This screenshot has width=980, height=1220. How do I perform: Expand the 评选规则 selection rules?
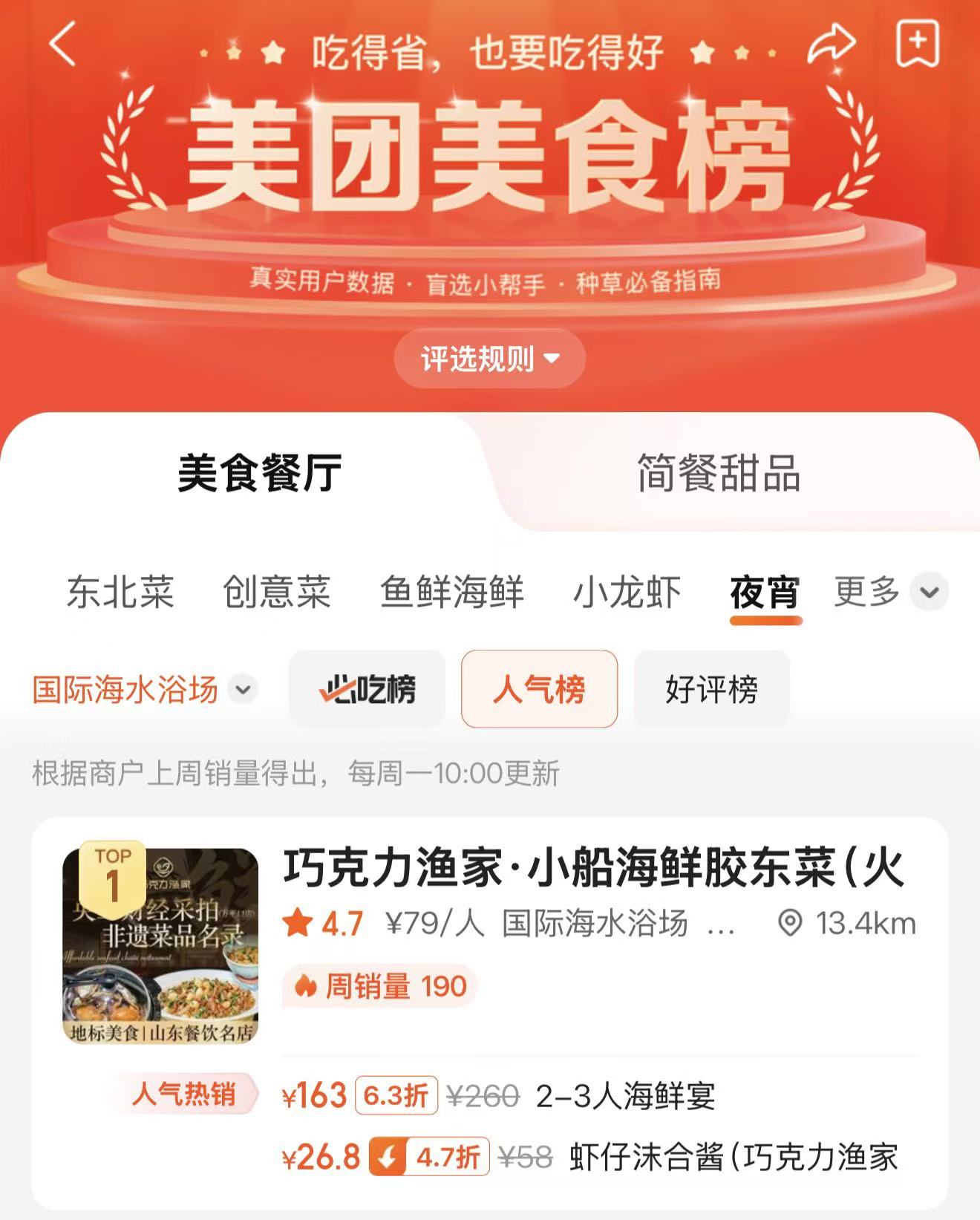tap(489, 359)
